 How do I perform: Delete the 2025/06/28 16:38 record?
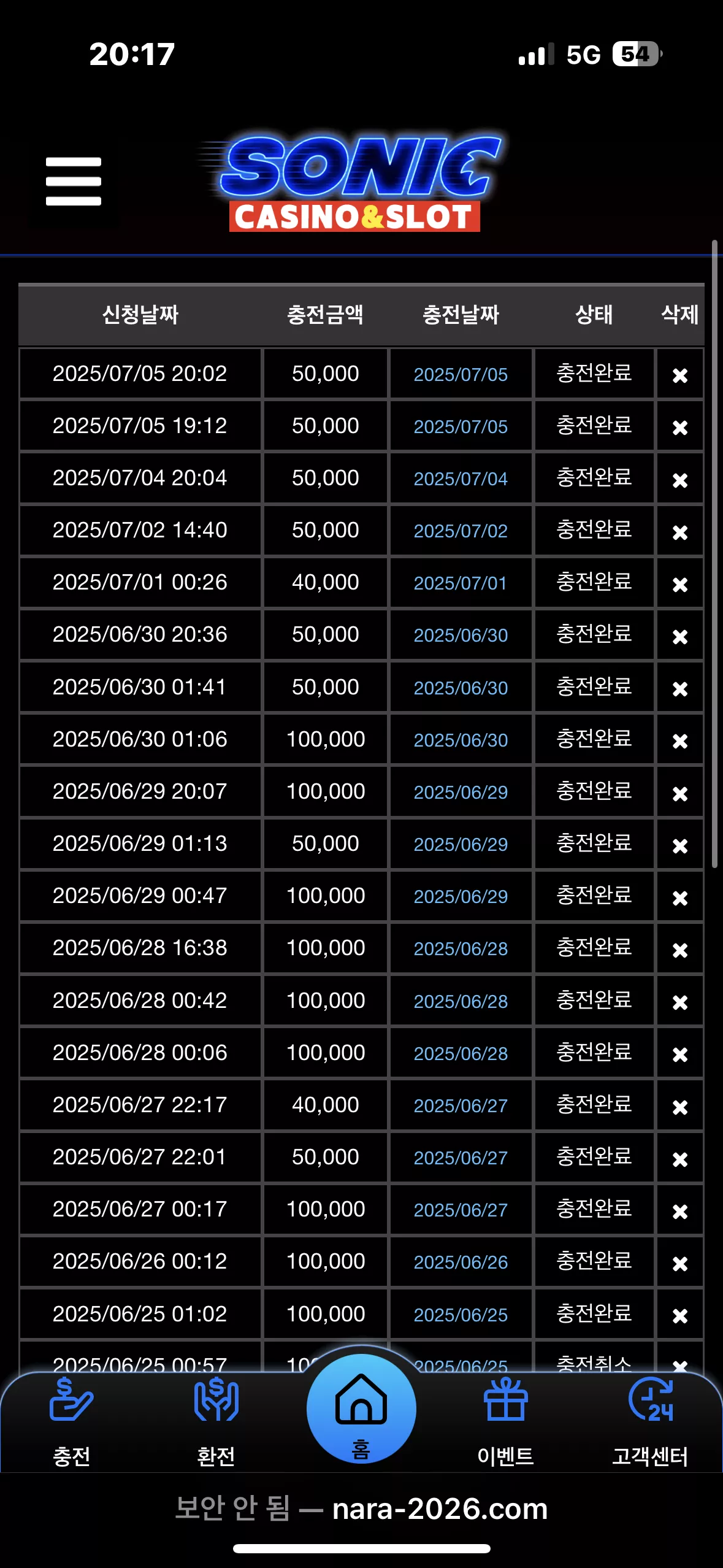[680, 950]
